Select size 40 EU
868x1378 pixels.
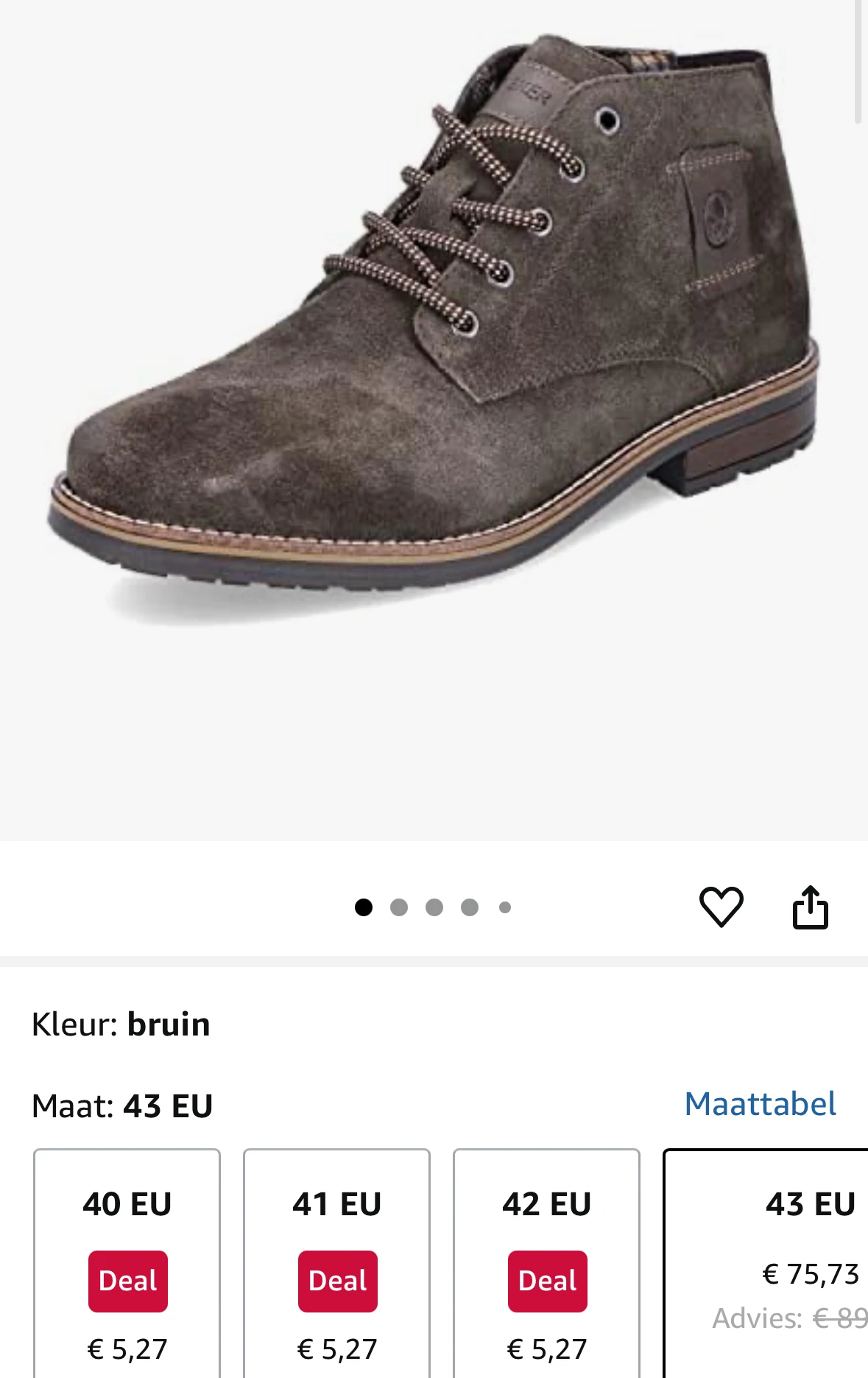(x=127, y=1263)
